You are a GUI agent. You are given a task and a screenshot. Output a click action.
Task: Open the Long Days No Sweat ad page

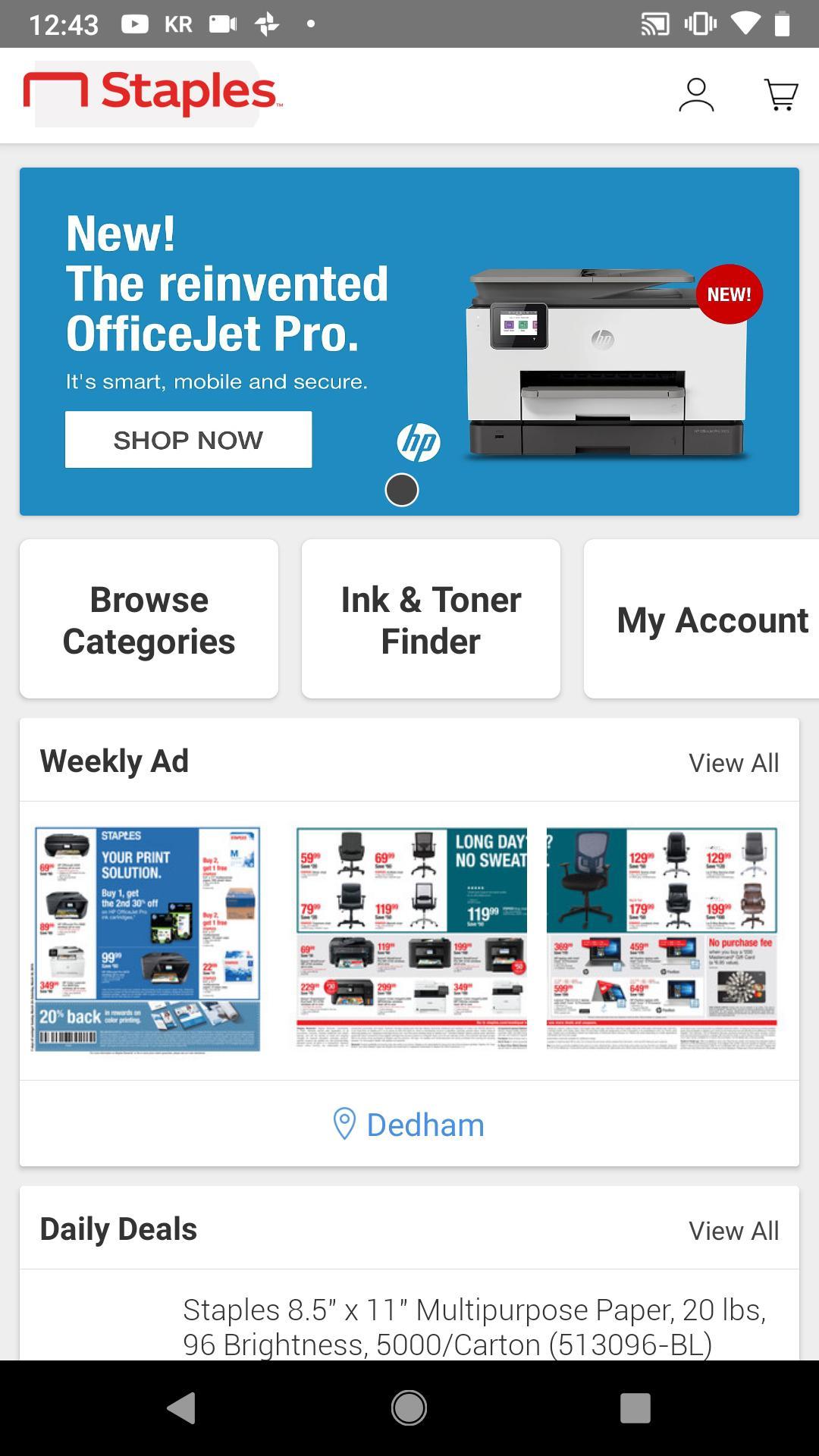coord(411,939)
